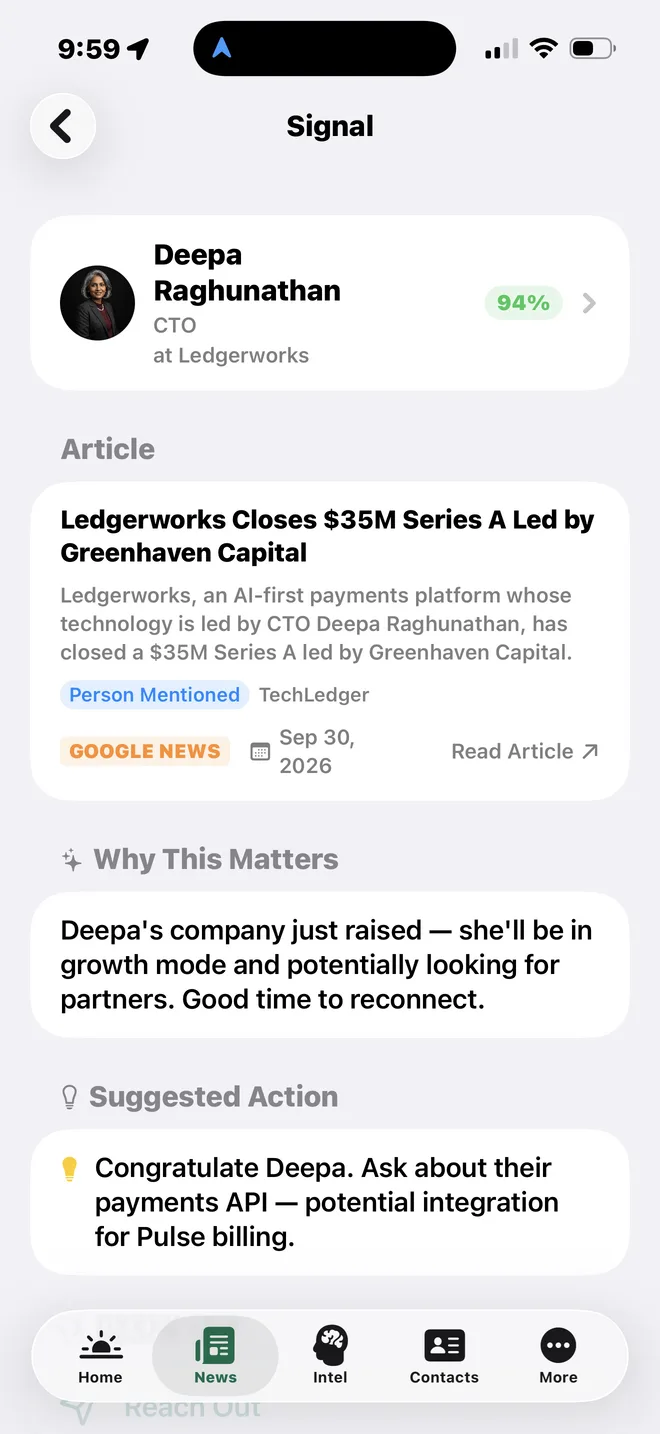The width and height of the screenshot is (660, 1434).
Task: Open Deepa Raghunathan's contact card
Action: [x=330, y=303]
